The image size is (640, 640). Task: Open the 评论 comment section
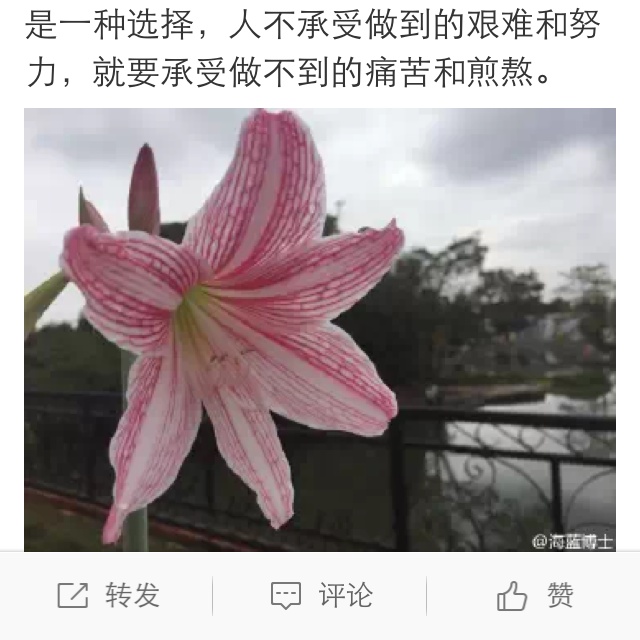321,596
